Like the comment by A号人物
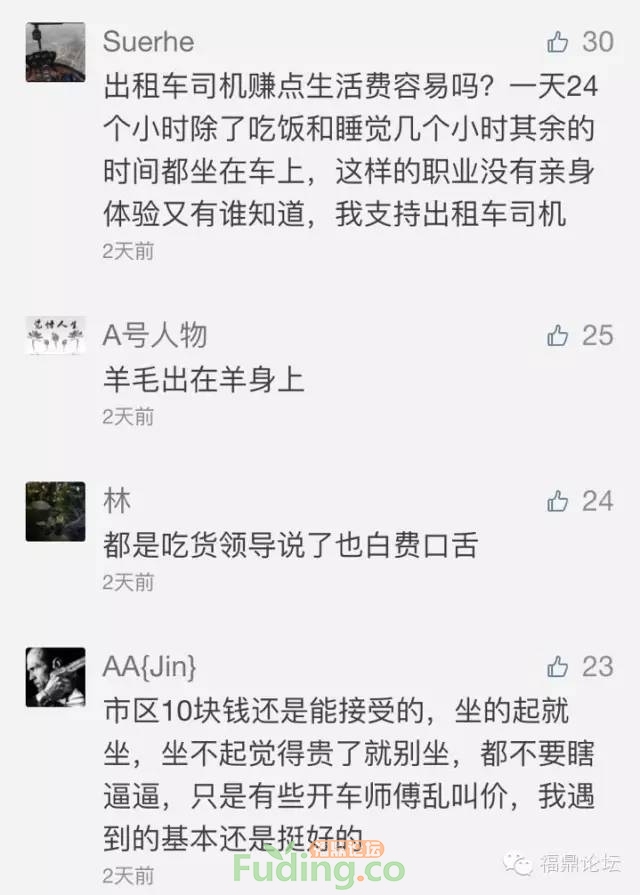640x895 pixels. coord(558,335)
